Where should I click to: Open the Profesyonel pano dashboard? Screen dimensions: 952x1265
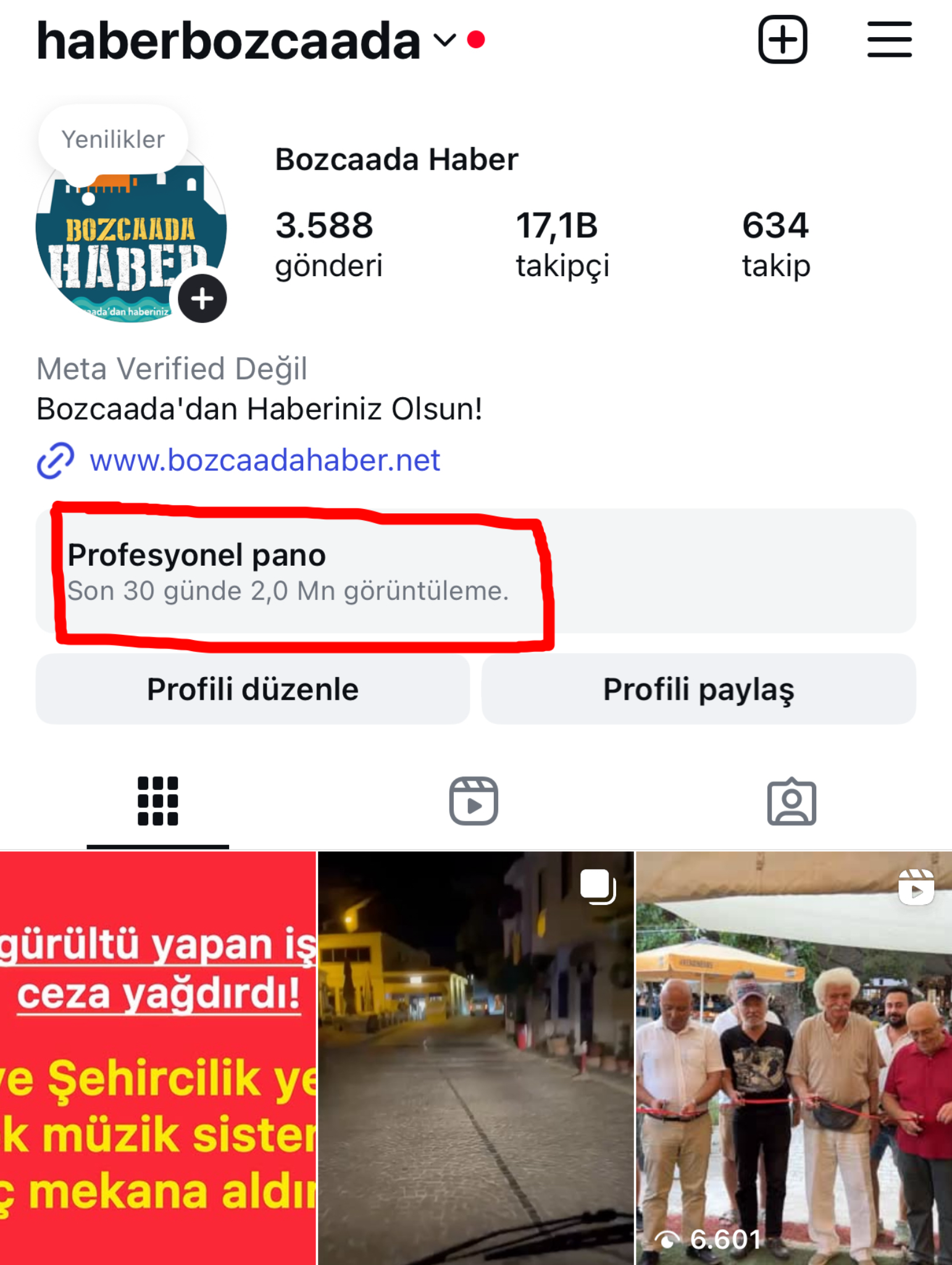point(475,571)
